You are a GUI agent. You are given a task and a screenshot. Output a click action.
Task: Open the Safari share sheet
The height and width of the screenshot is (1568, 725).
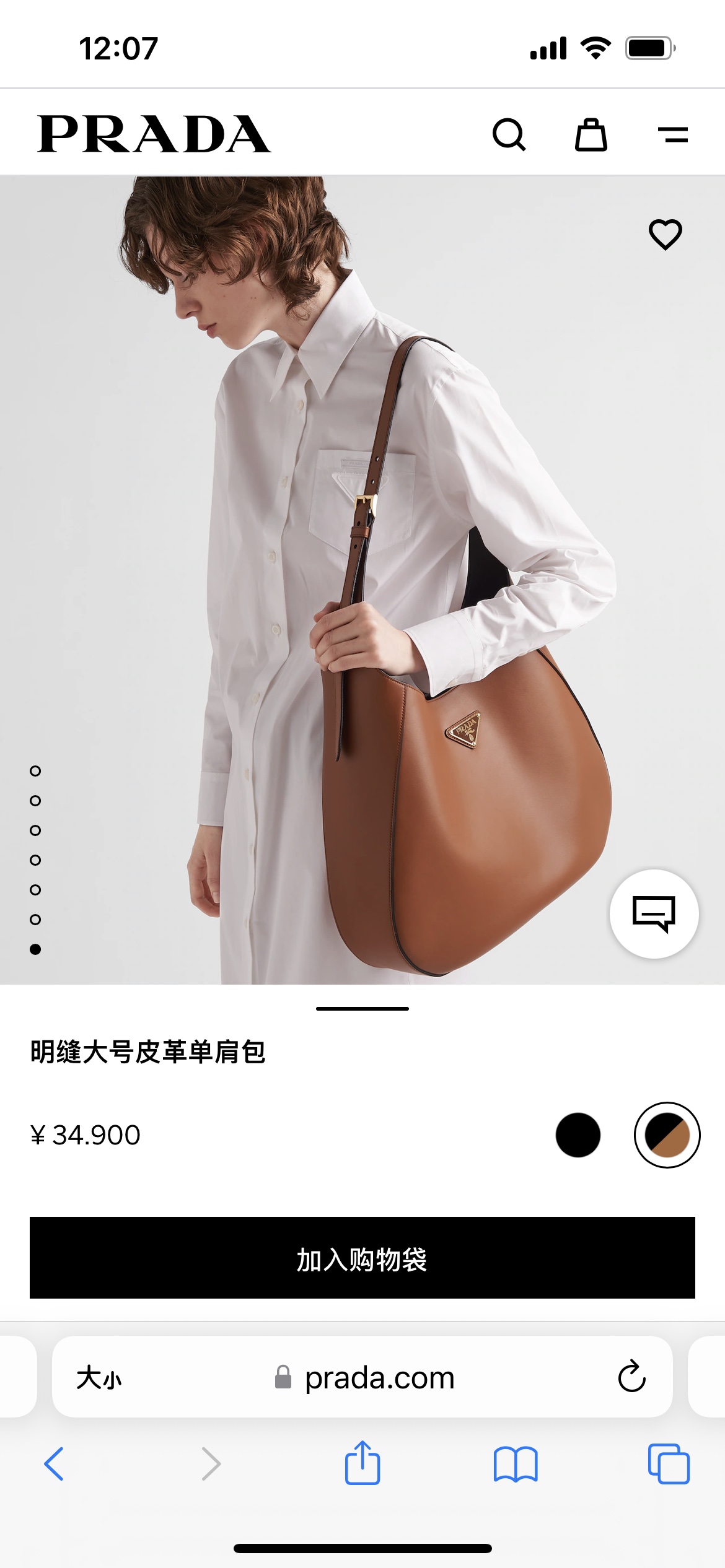pos(362,1463)
